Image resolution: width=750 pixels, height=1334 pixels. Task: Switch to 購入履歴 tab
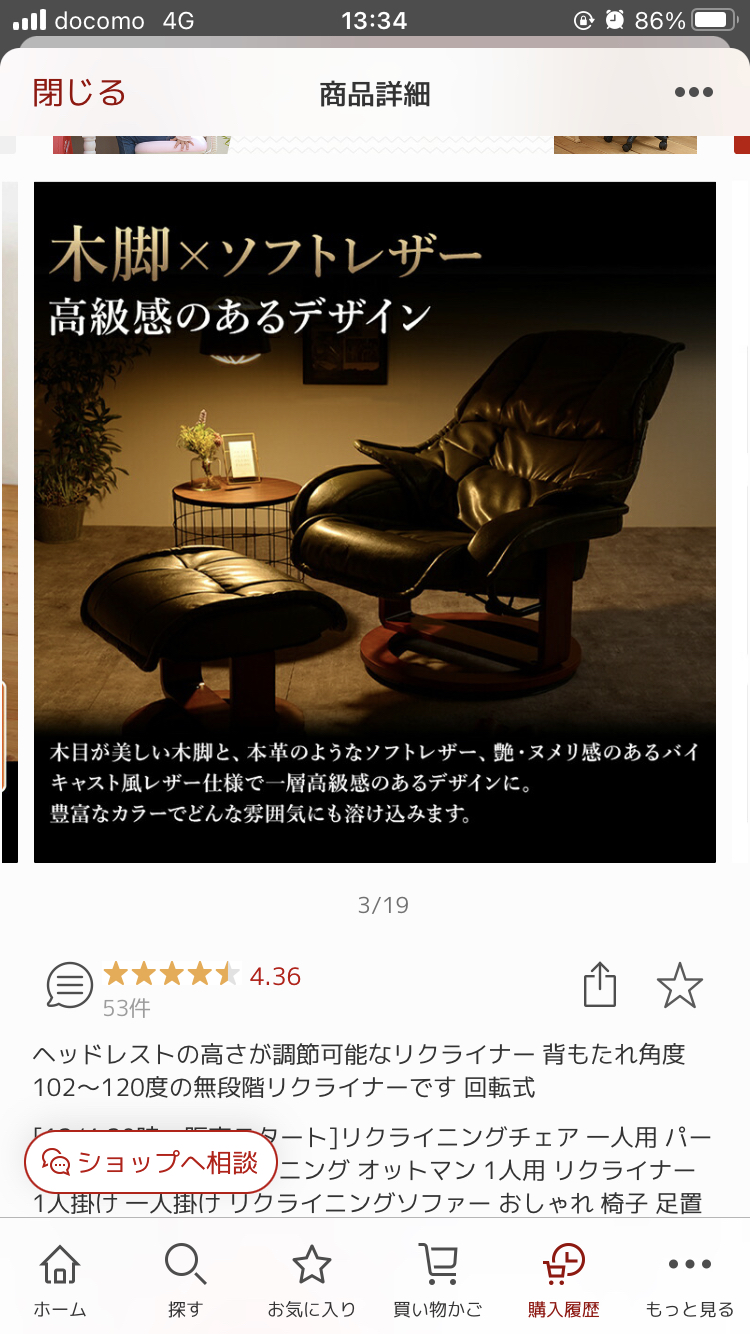point(563,1280)
